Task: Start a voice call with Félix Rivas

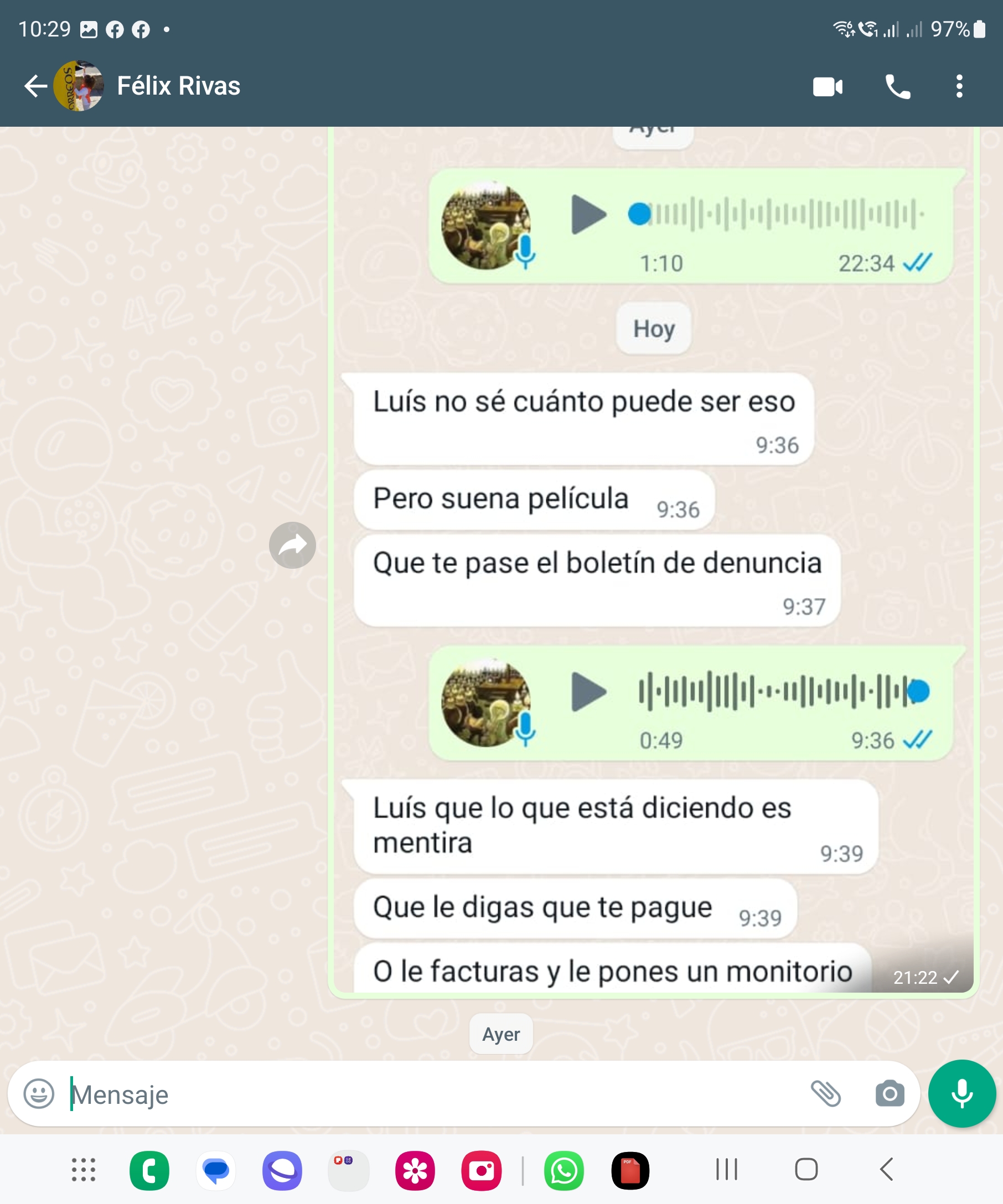Action: tap(897, 86)
